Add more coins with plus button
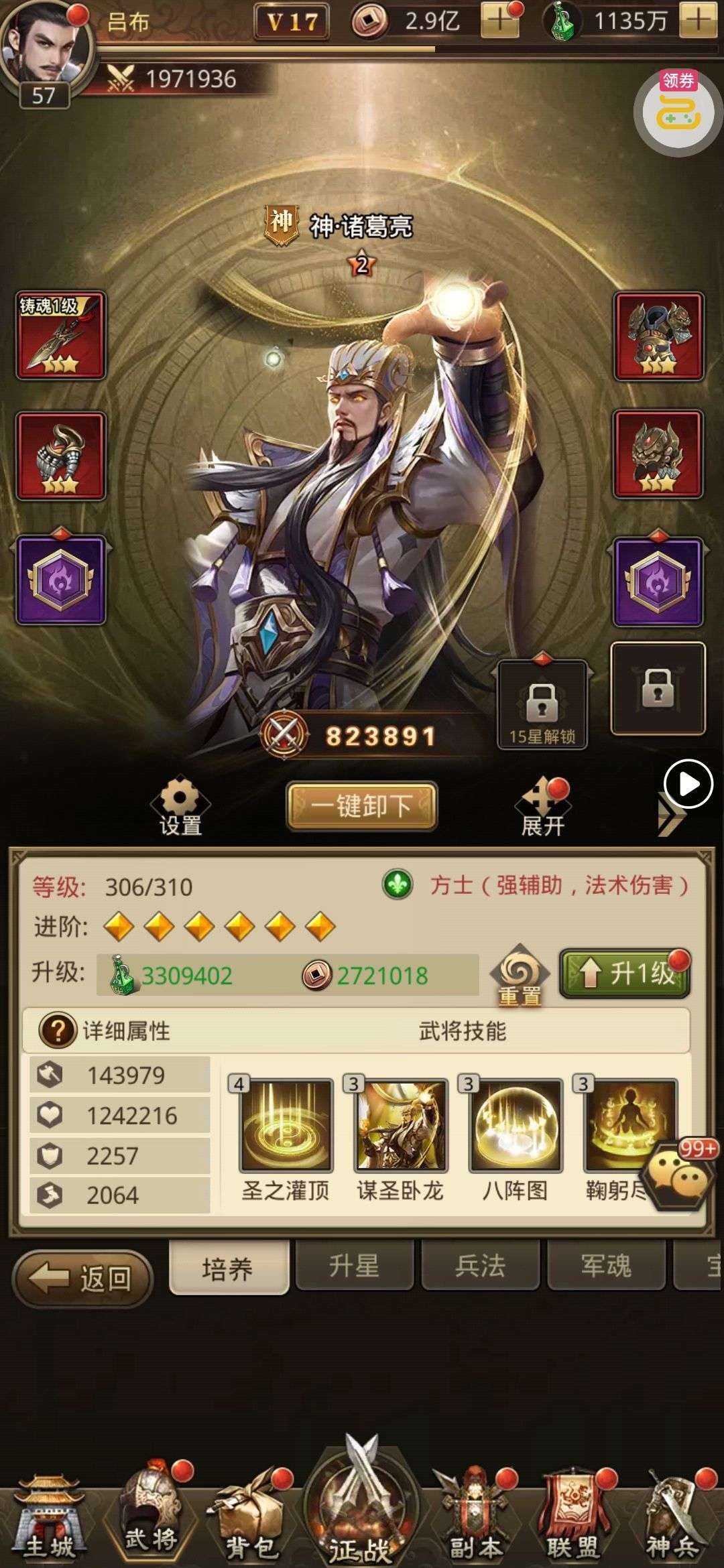The image size is (724, 1568). pyautogui.click(x=499, y=21)
